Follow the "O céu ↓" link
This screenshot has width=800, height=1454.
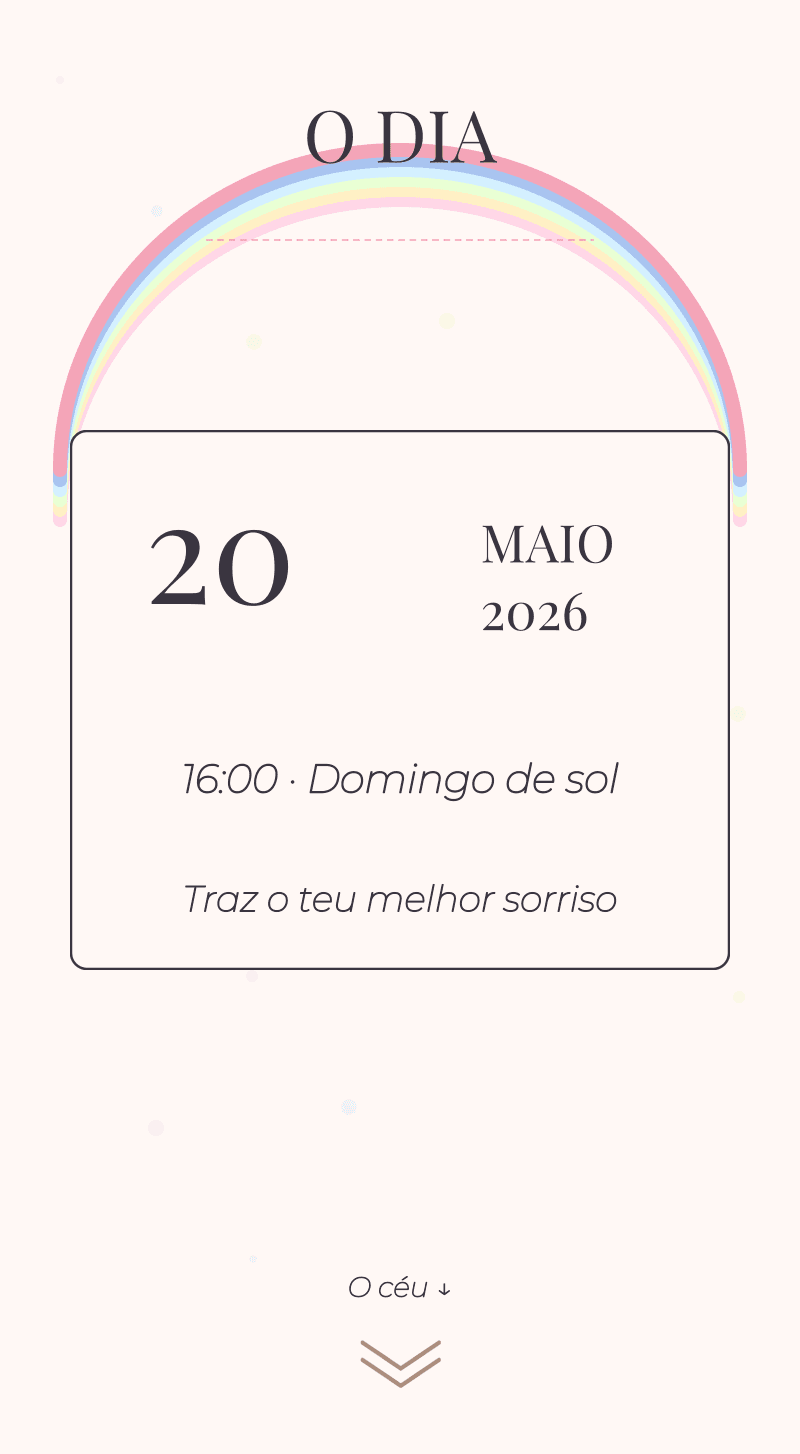400,1288
